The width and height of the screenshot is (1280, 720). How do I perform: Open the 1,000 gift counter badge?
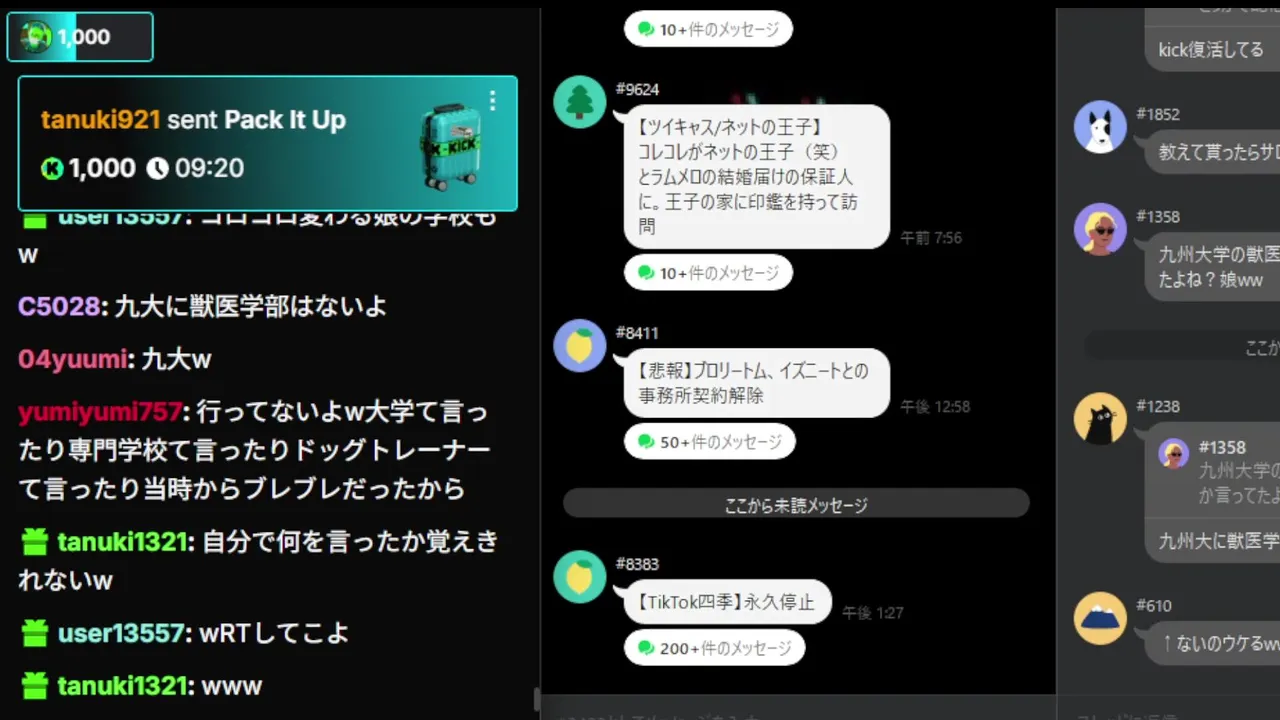[80, 37]
